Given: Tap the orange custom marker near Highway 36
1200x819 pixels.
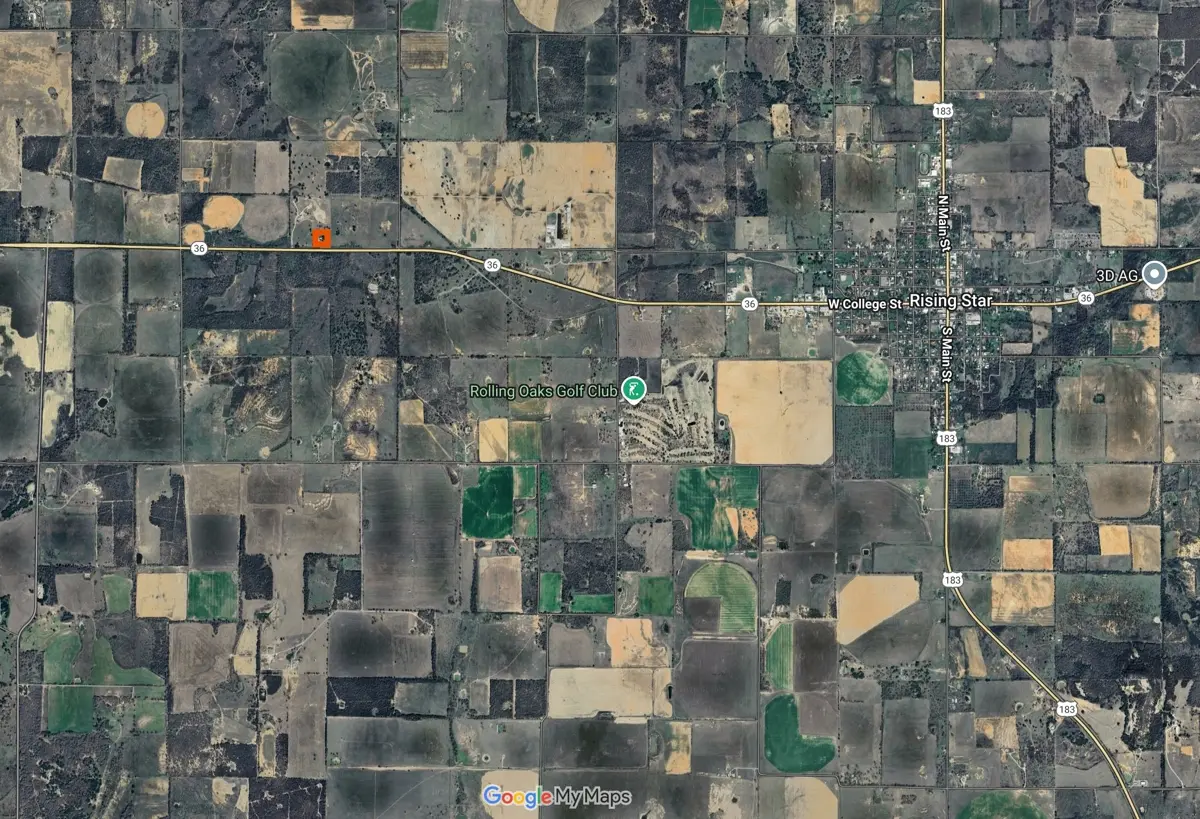Looking at the screenshot, I should pyautogui.click(x=320, y=238).
